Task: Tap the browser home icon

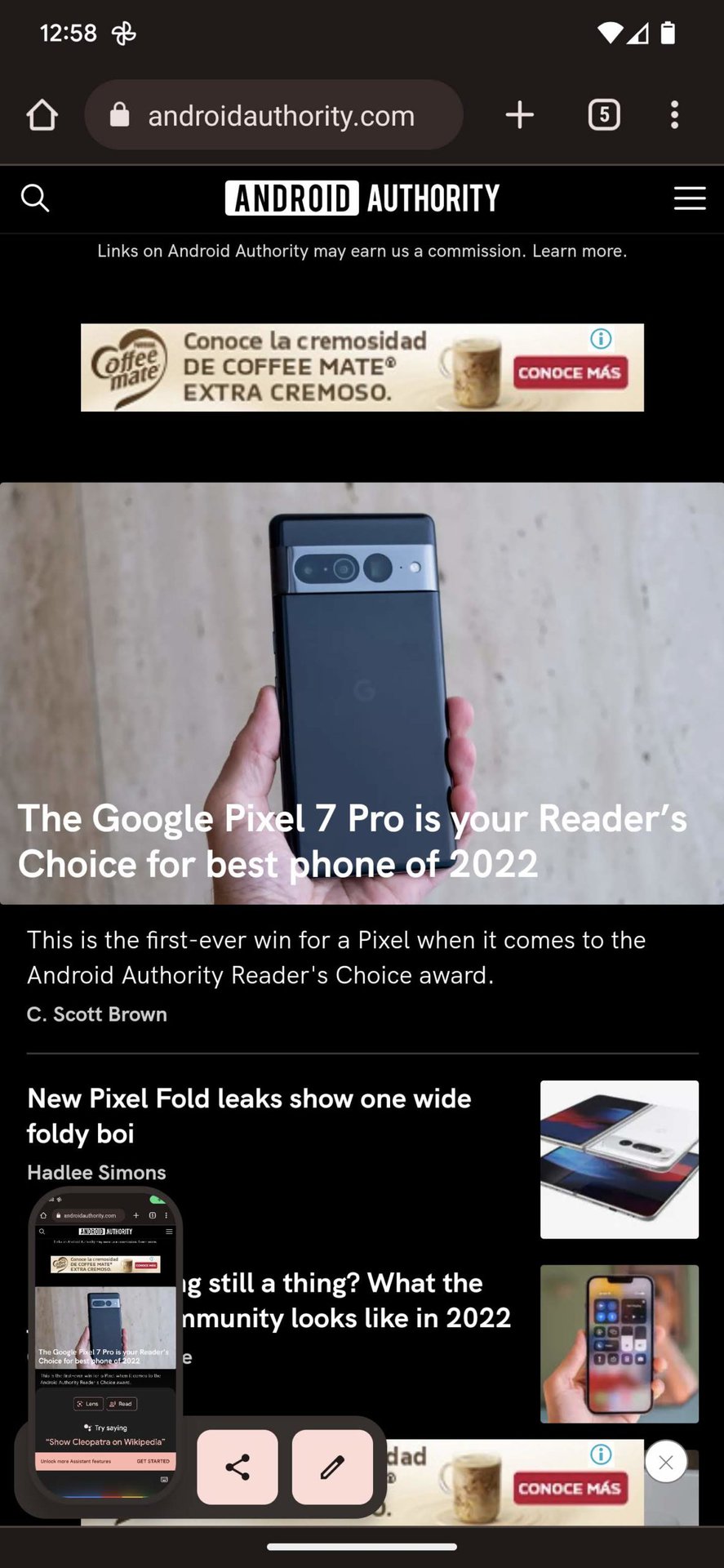Action: pos(42,115)
